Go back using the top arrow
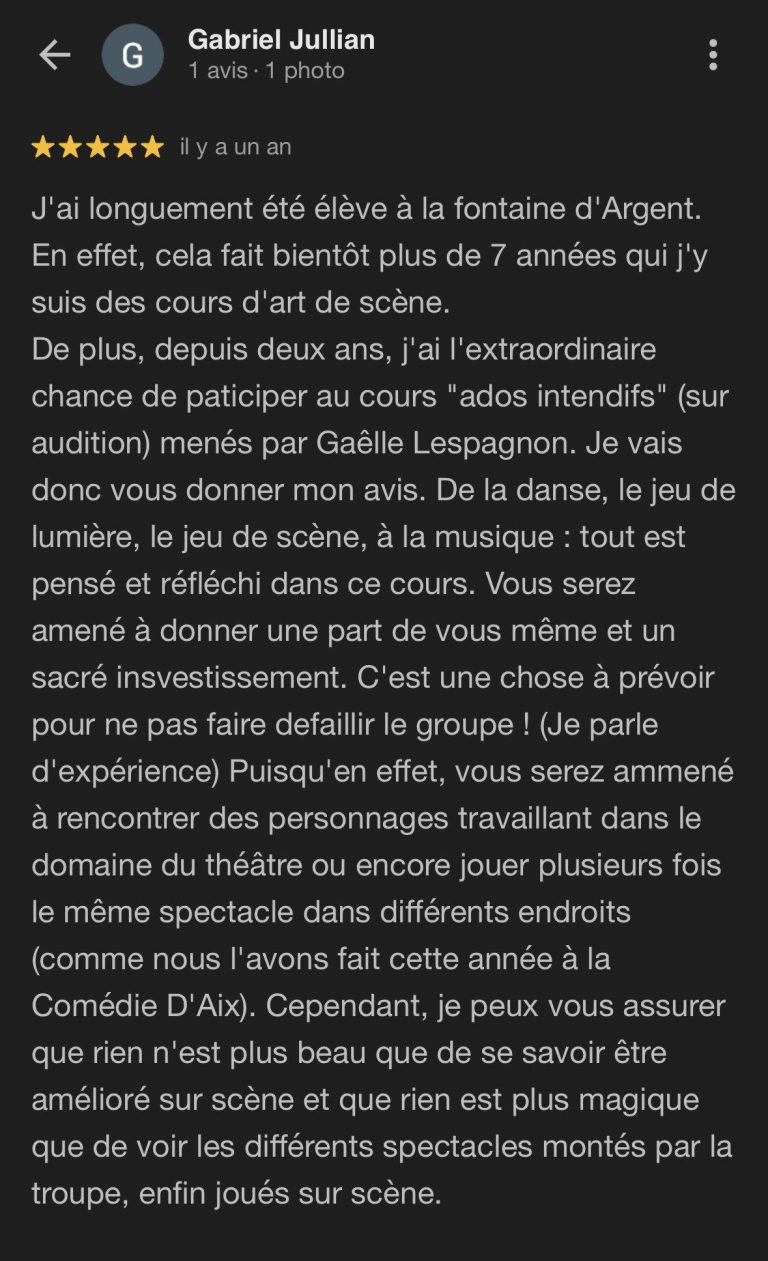 [54, 55]
